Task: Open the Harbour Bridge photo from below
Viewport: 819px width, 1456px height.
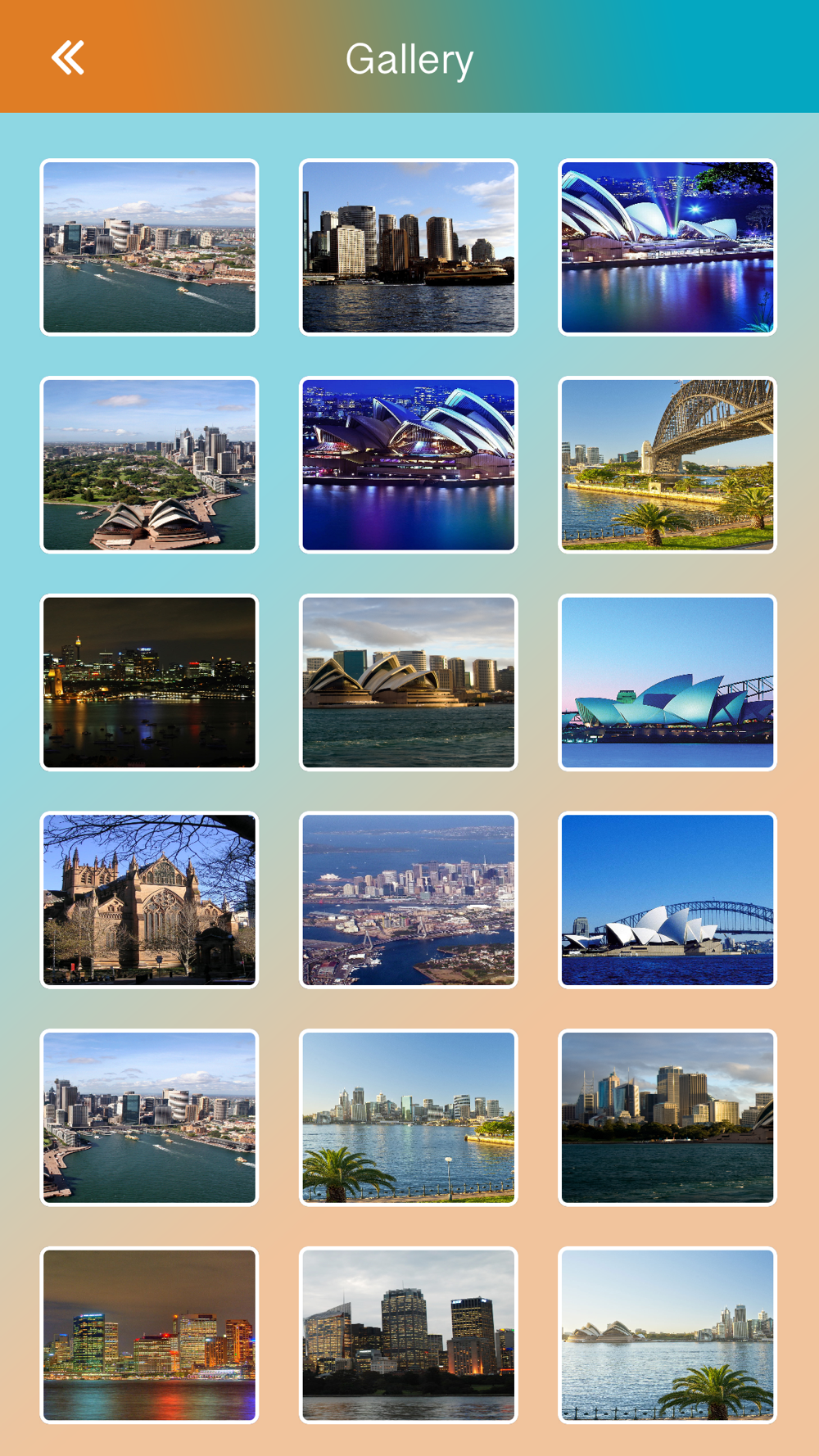Action: point(667,465)
